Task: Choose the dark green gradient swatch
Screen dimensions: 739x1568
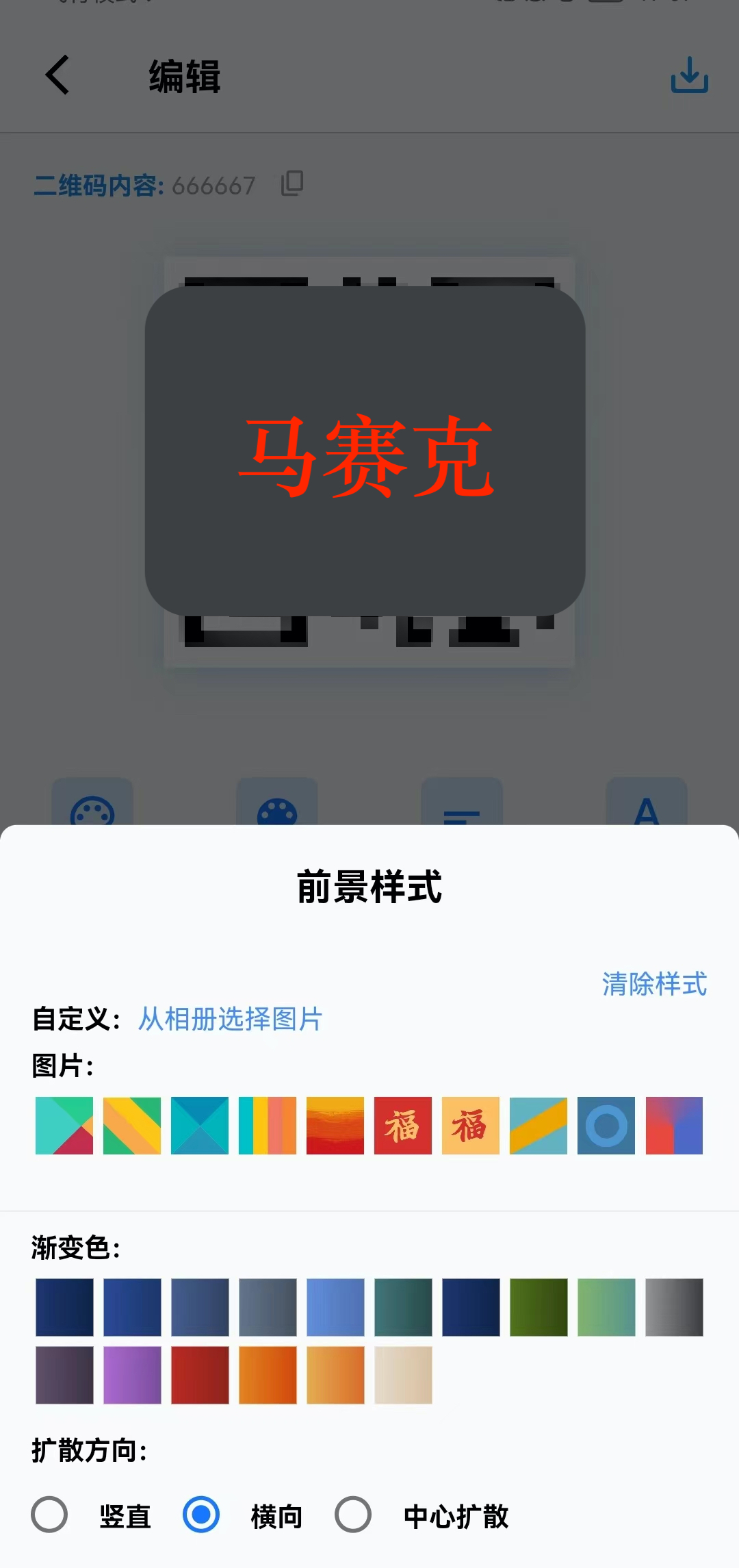Action: pyautogui.click(x=539, y=1307)
